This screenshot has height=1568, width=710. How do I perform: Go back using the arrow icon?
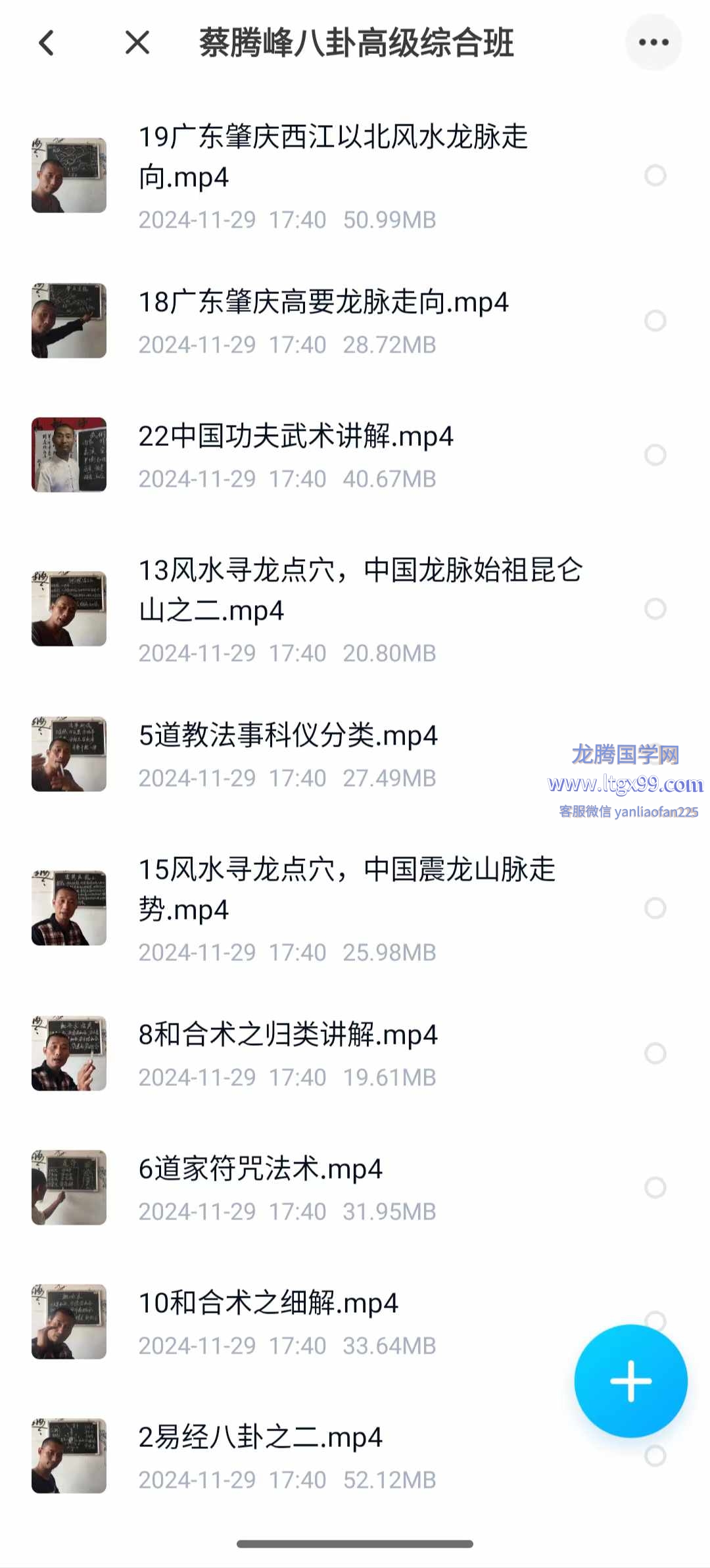[x=46, y=43]
